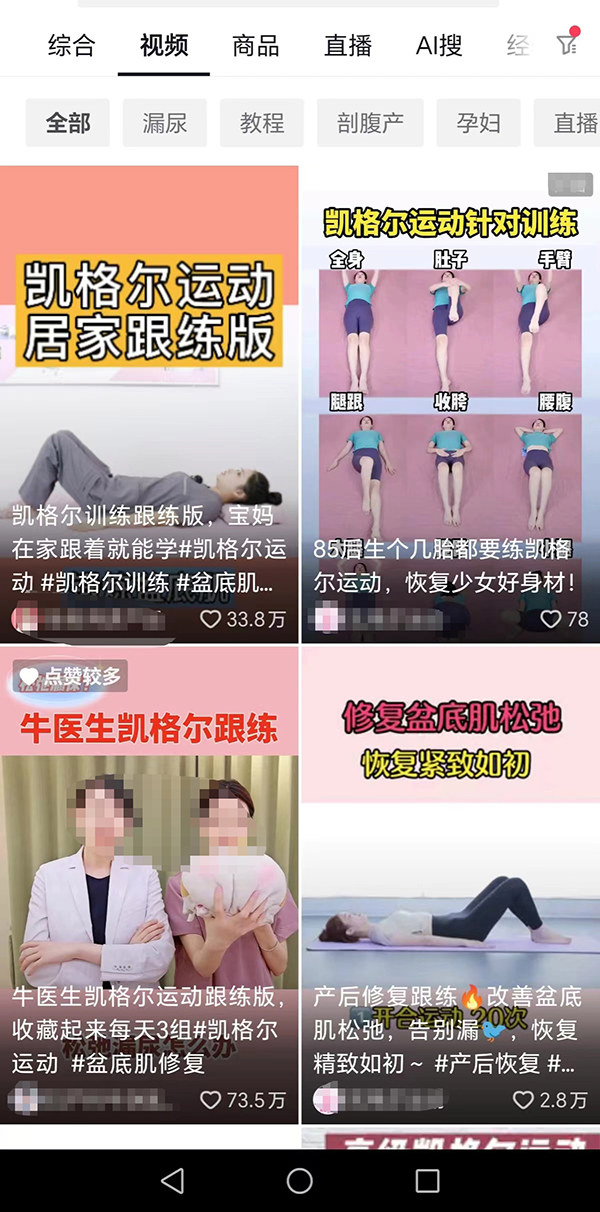600x1212 pixels.
Task: Tap the system back button
Action: coord(172,1181)
